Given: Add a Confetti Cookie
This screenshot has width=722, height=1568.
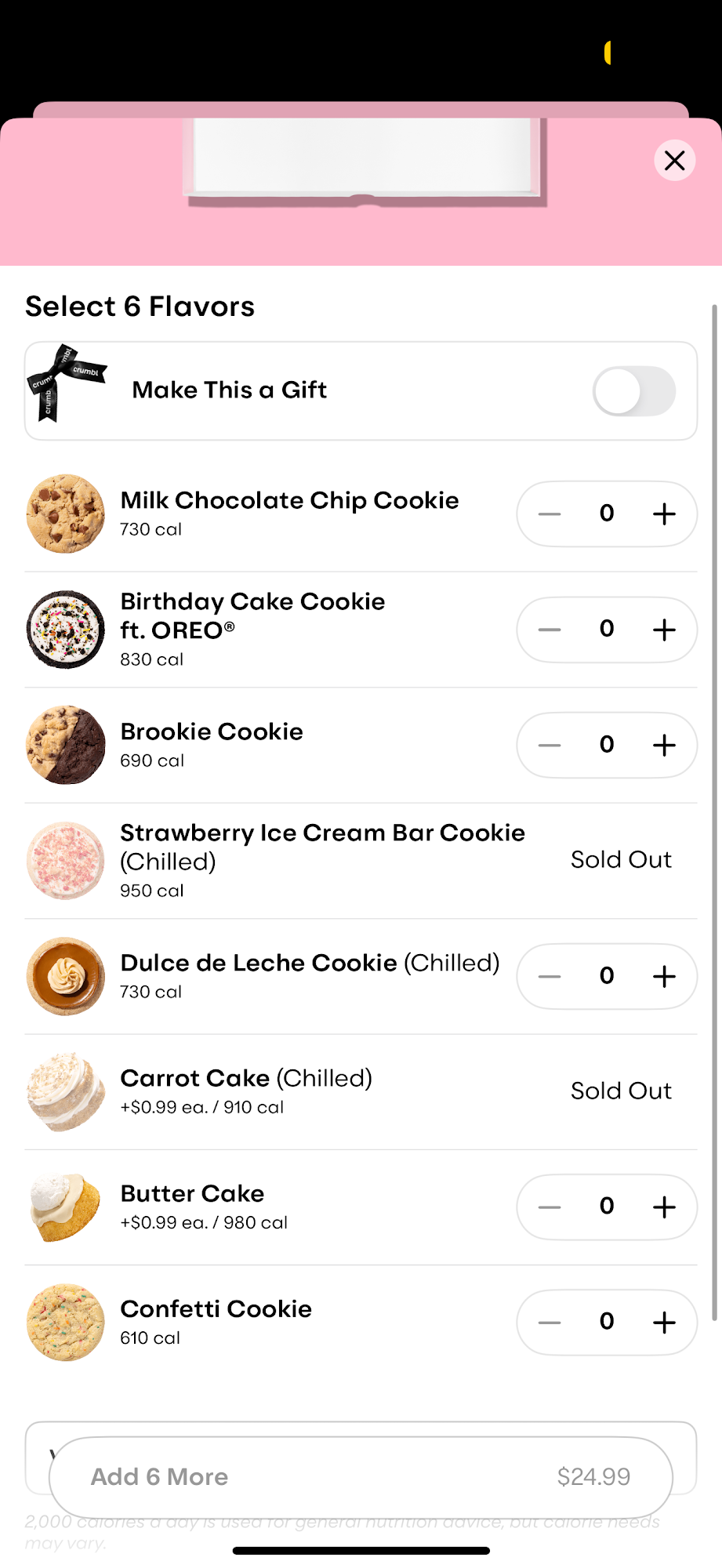Looking at the screenshot, I should pyautogui.click(x=663, y=1322).
